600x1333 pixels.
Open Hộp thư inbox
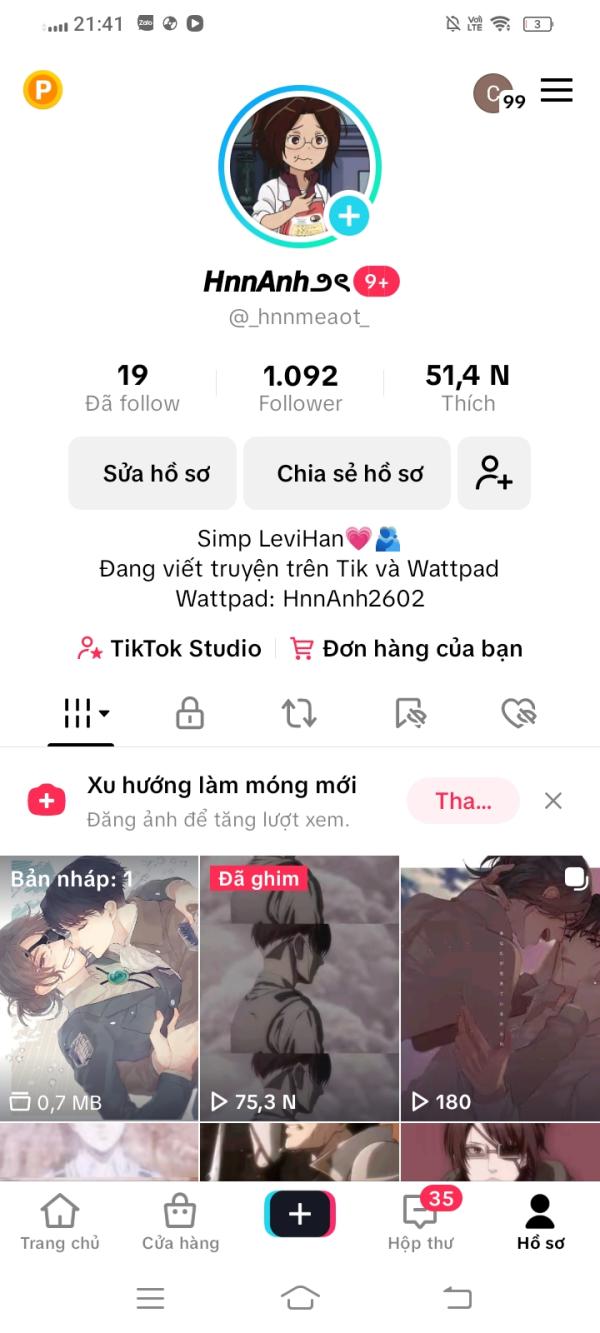[420, 1223]
